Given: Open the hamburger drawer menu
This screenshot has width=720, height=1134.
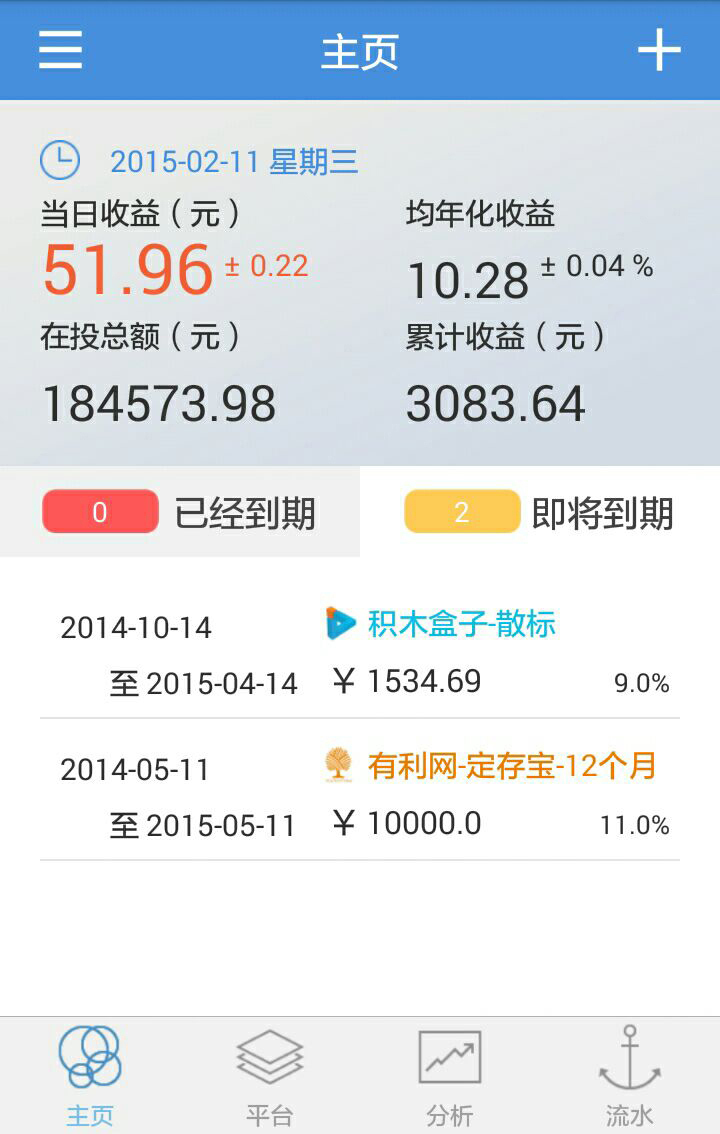Looking at the screenshot, I should (60, 50).
